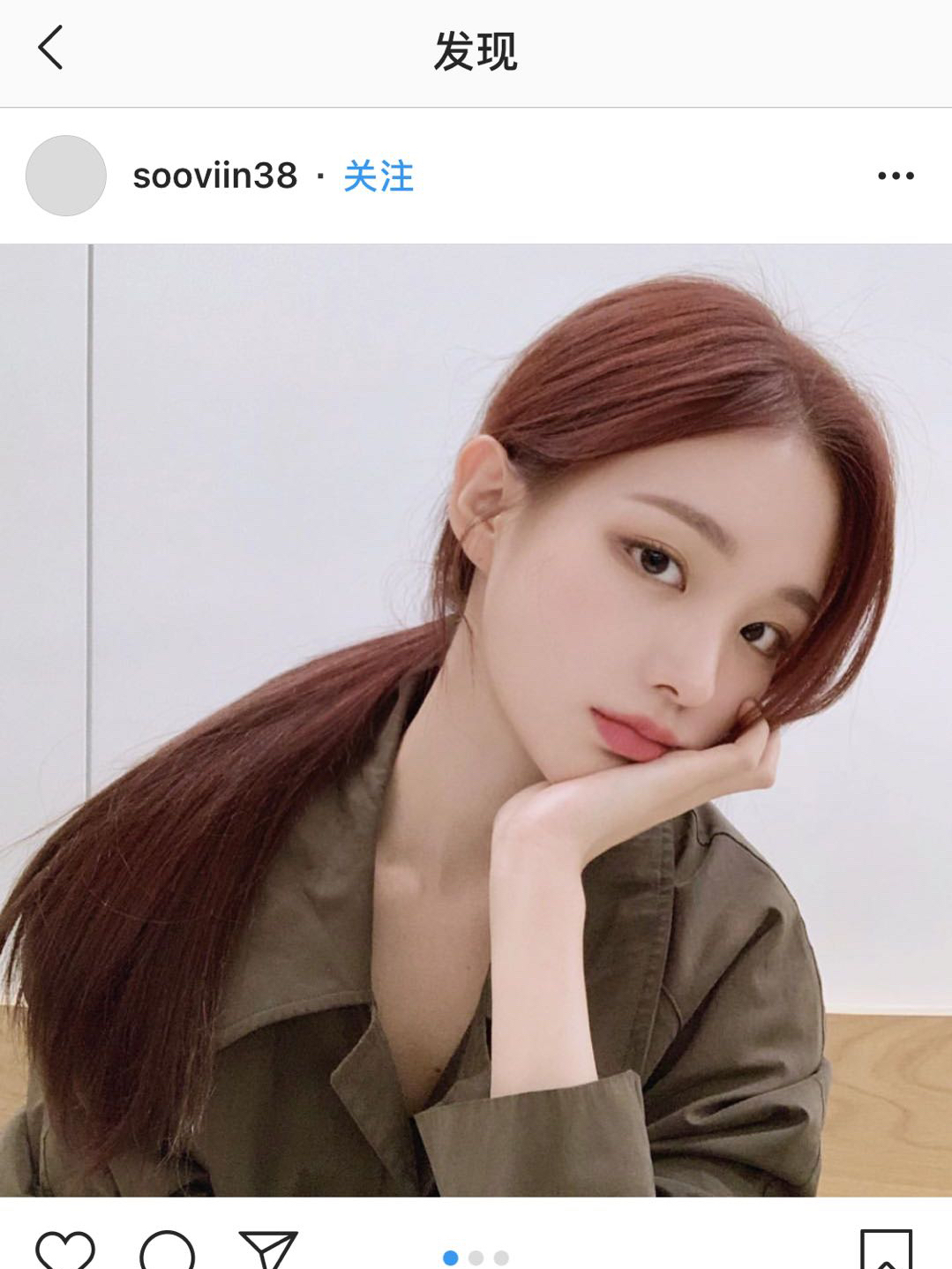
Task: Open the post photo
Action: coord(476,719)
